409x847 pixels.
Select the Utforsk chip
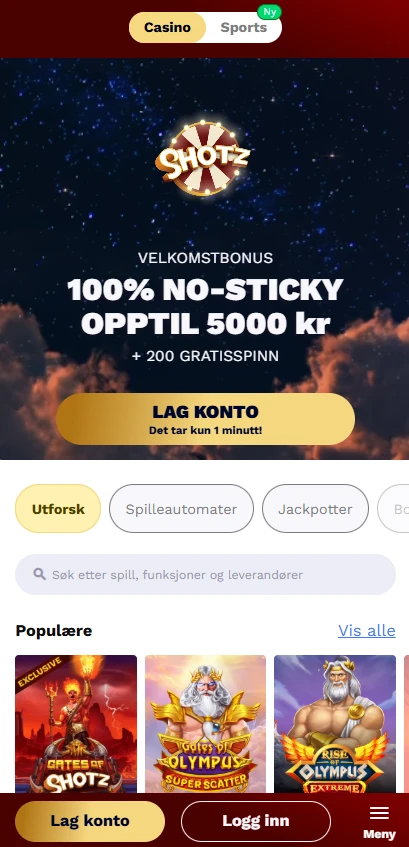click(x=58, y=509)
